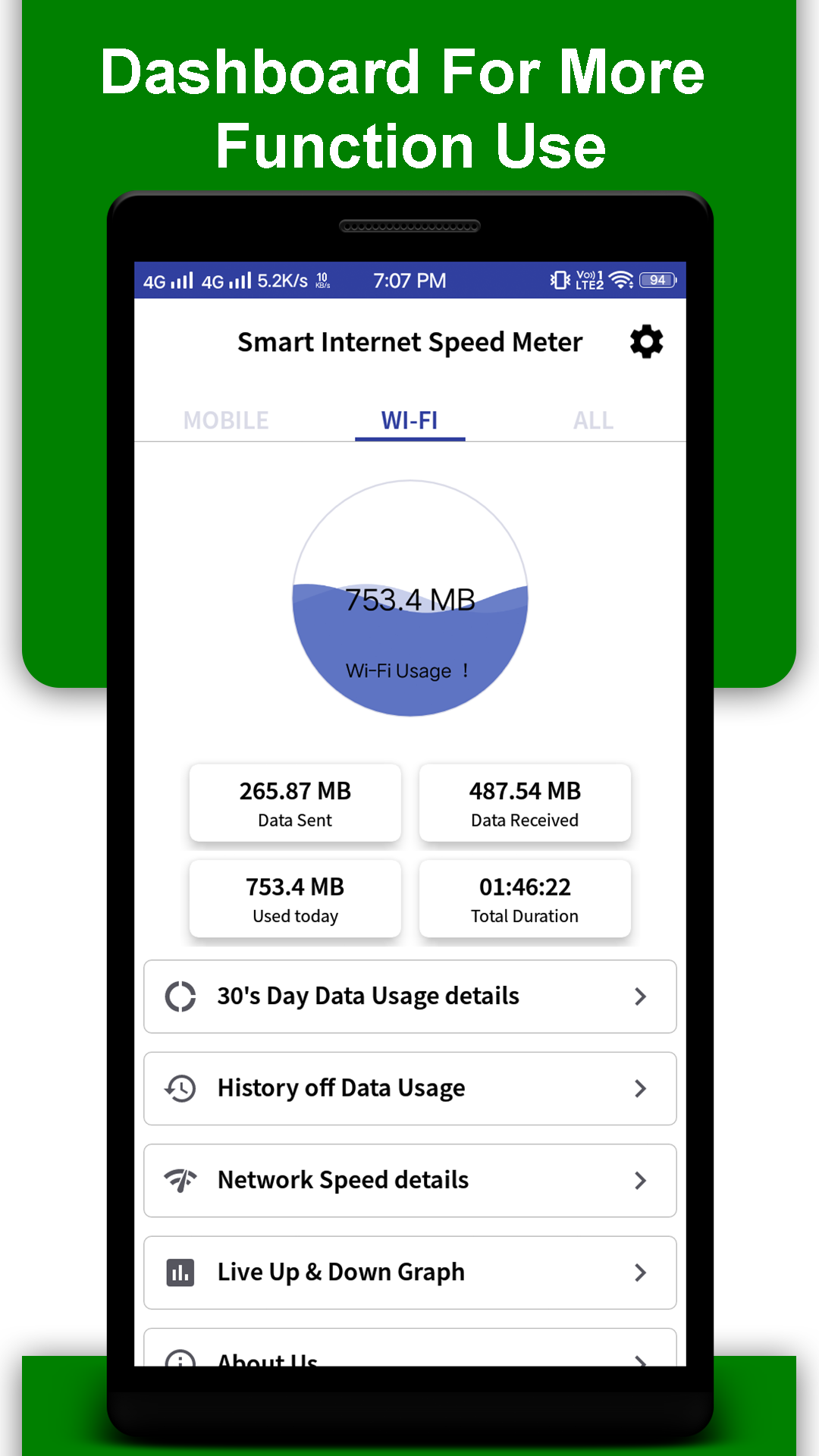Click the vibrate mode icon in status bar
The height and width of the screenshot is (1456, 819).
559,280
